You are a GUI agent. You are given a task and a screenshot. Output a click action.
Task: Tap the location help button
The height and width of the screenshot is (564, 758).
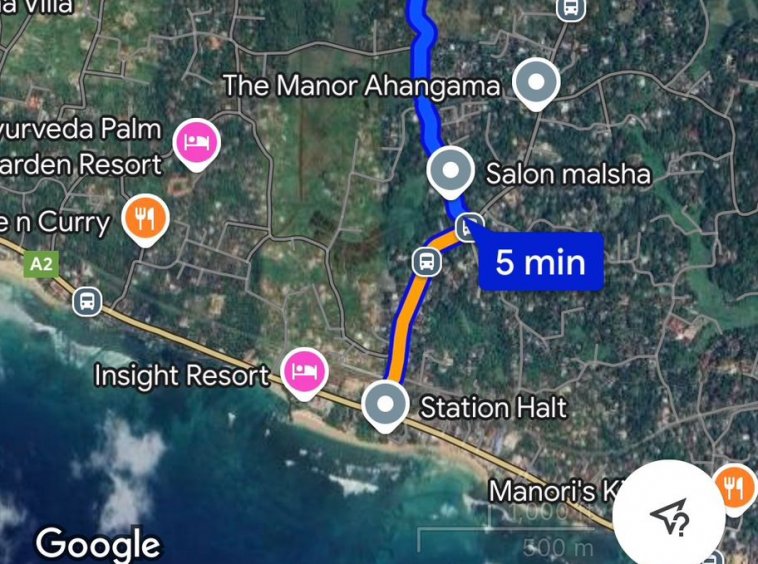point(670,517)
